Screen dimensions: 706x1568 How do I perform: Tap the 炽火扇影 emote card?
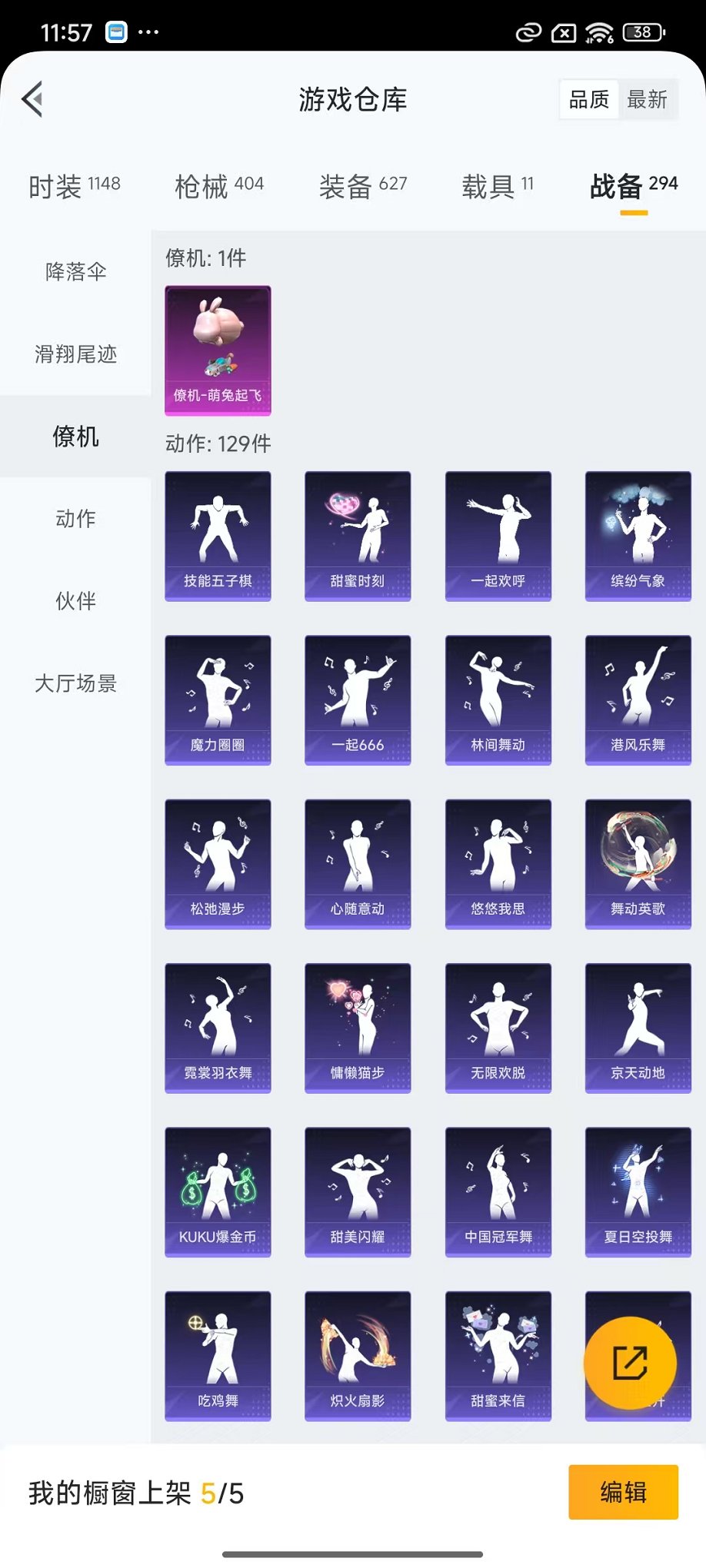click(x=358, y=1356)
